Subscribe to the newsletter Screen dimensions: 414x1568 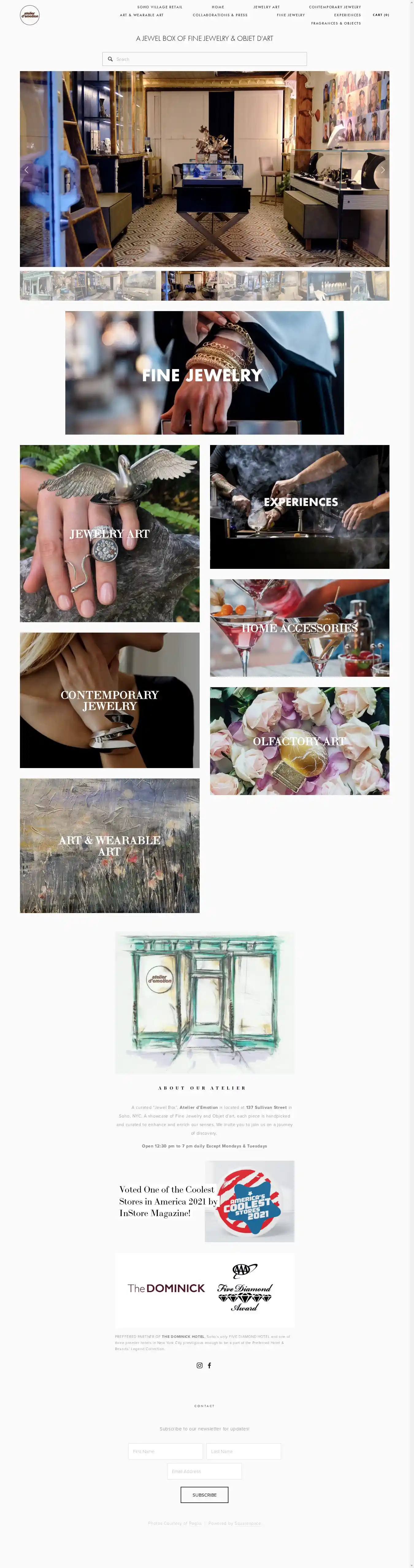[205, 1495]
